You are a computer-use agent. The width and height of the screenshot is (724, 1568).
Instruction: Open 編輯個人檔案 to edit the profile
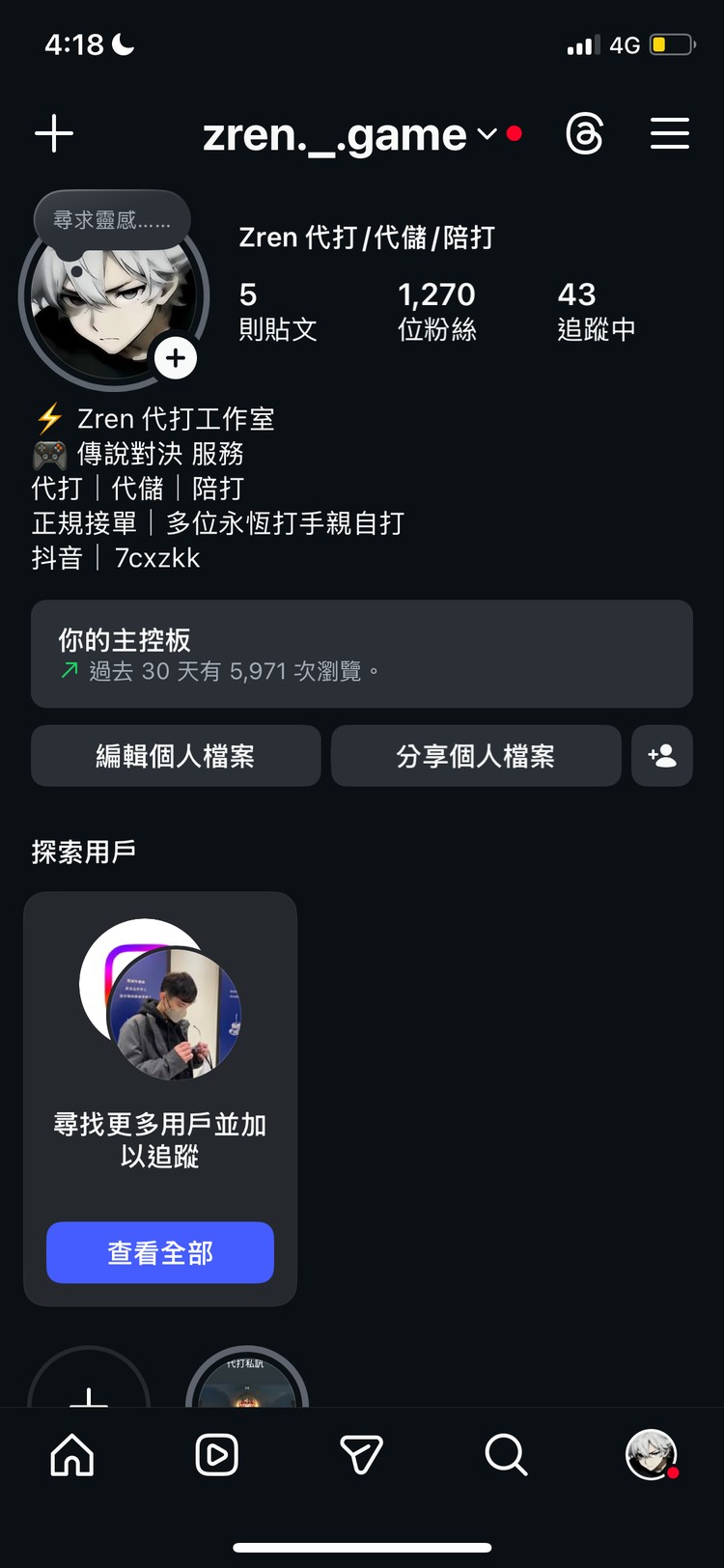point(176,756)
